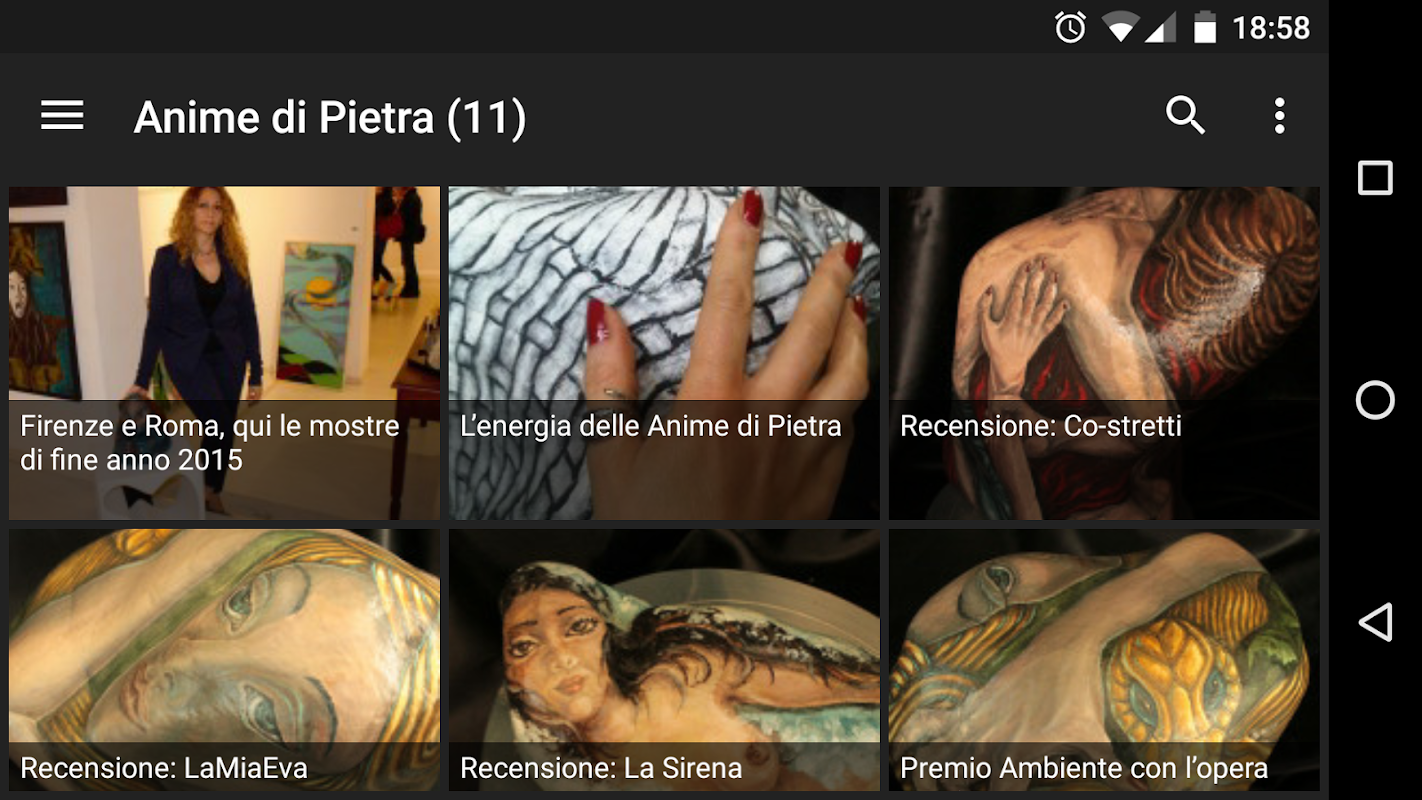Open the hamburger drawer menu
Viewport: 1422px width, 800px height.
click(x=62, y=116)
